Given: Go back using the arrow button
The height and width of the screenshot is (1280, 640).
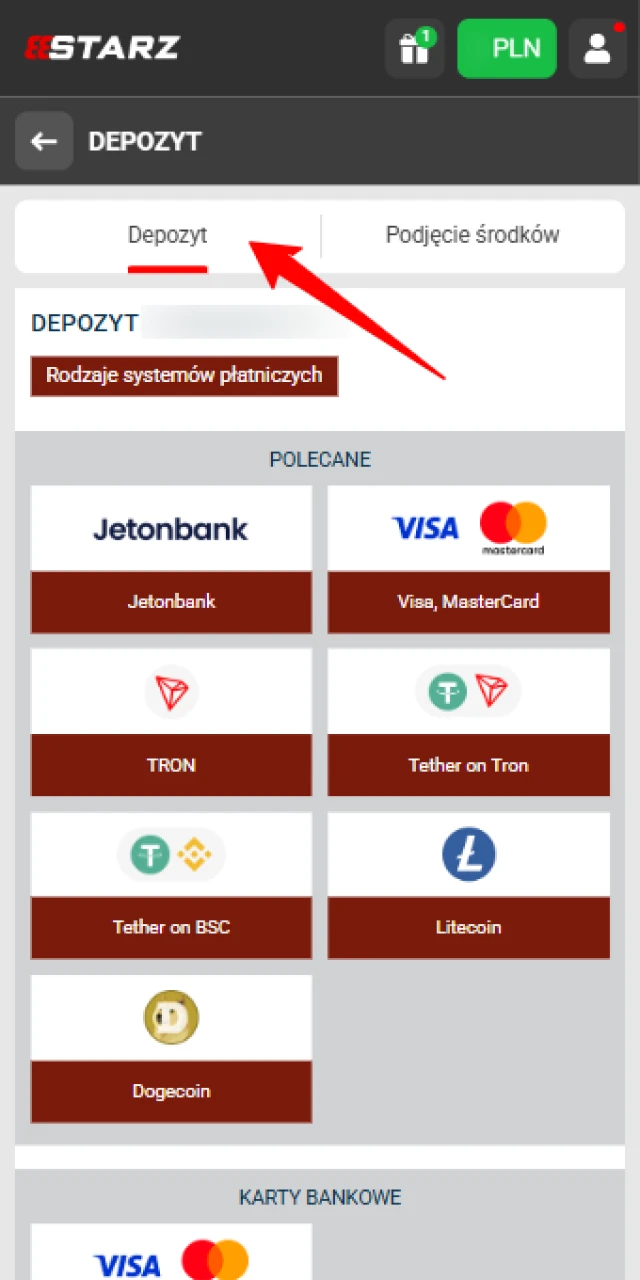Looking at the screenshot, I should [44, 141].
